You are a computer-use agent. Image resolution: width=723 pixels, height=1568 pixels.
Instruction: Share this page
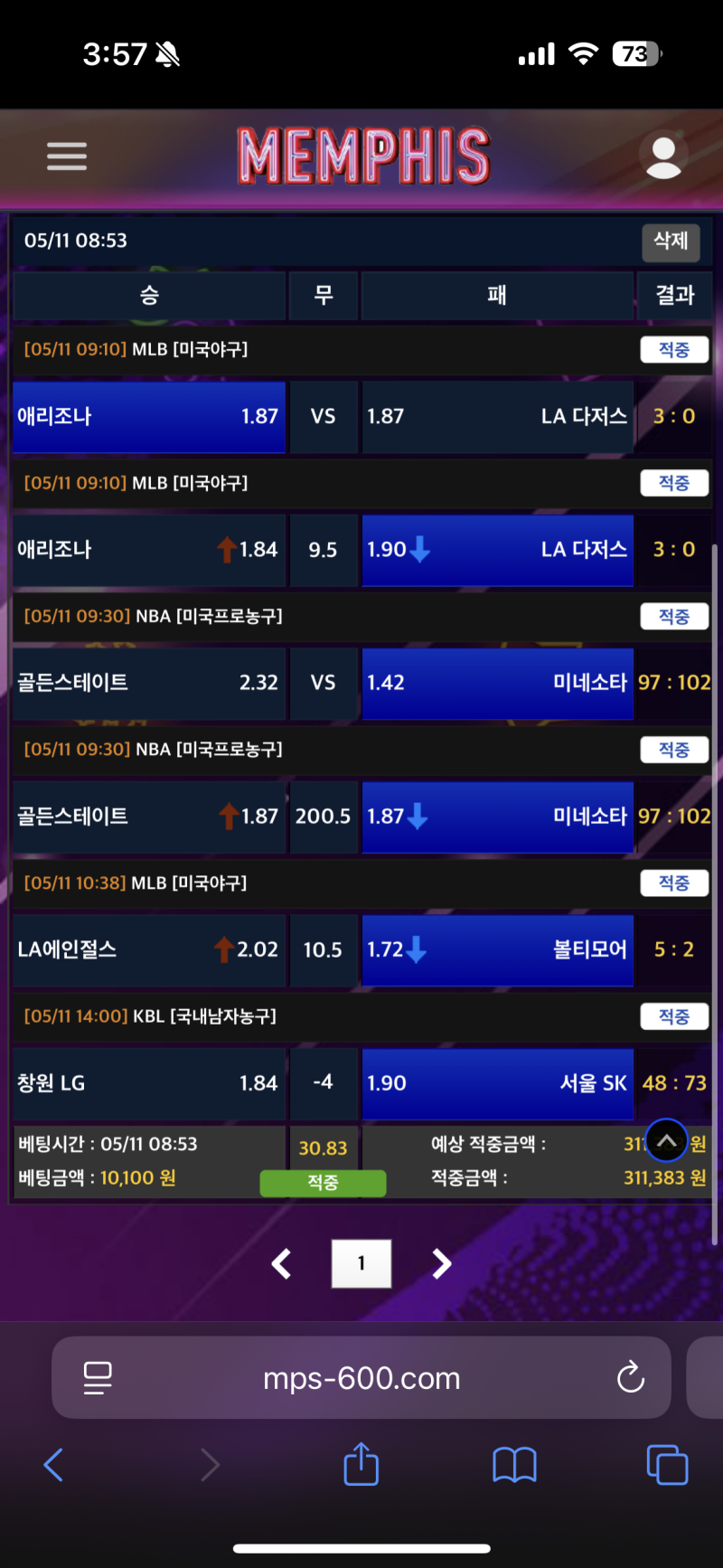pos(361,1464)
